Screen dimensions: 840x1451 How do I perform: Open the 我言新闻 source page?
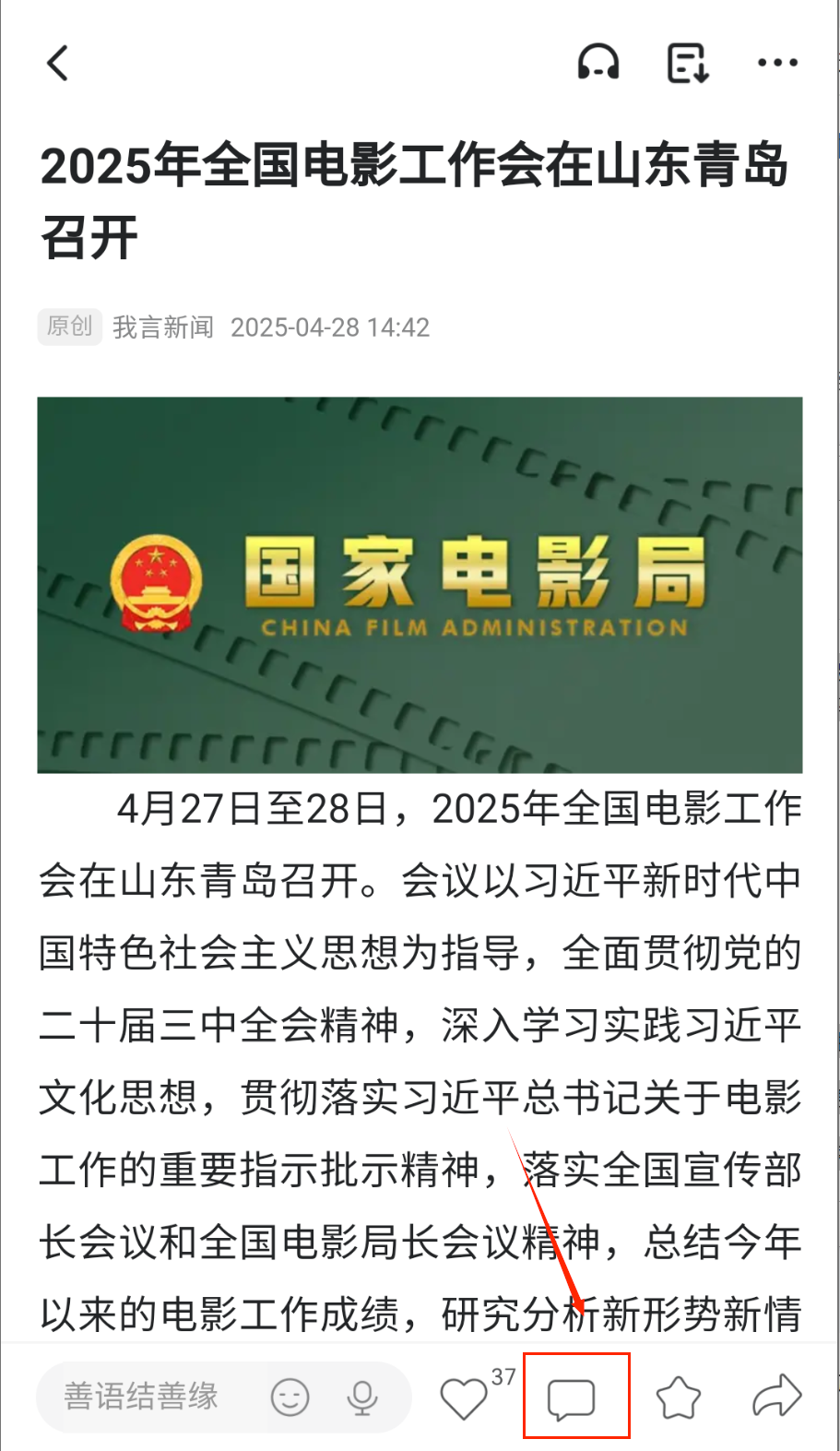[x=163, y=327]
